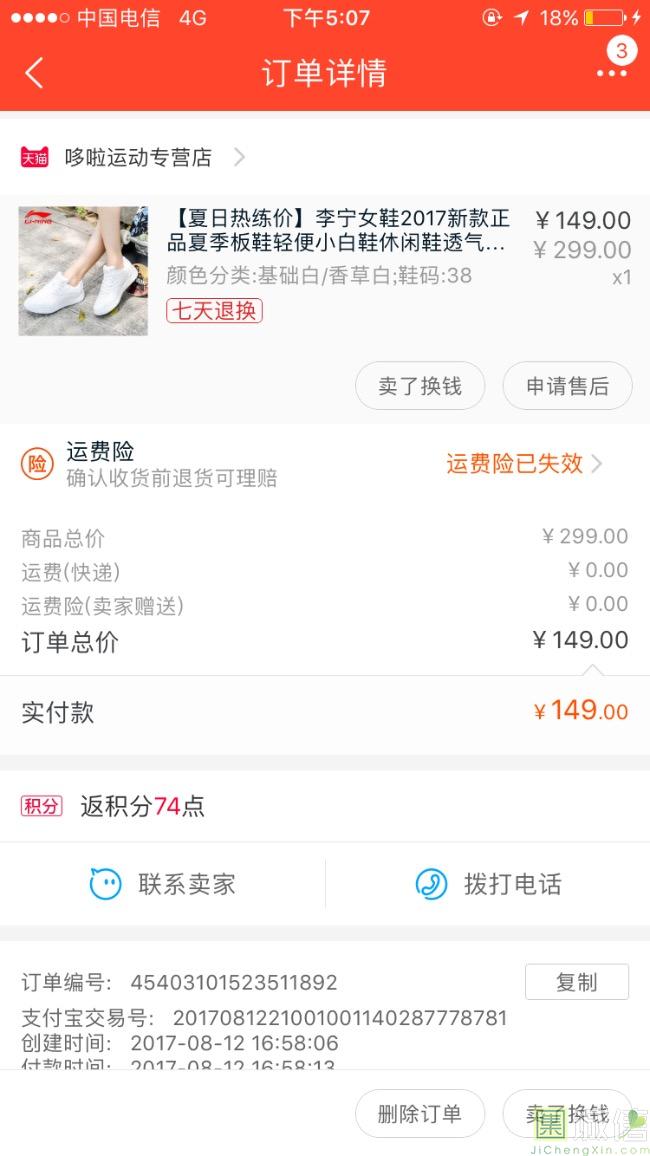650x1156 pixels.
Task: Go back using the top-left arrow
Action: pos(35,73)
